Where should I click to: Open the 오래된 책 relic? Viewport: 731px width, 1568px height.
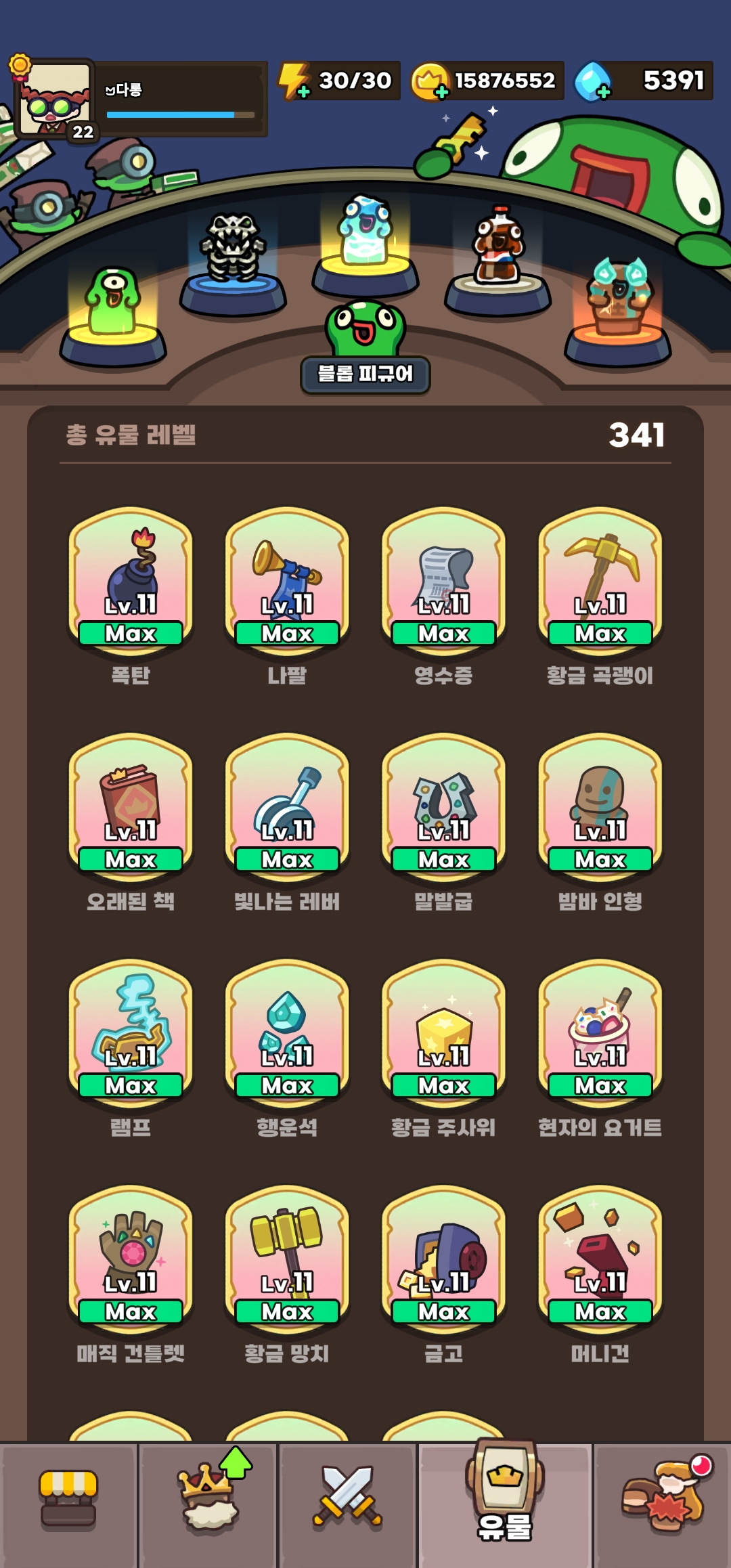131,808
